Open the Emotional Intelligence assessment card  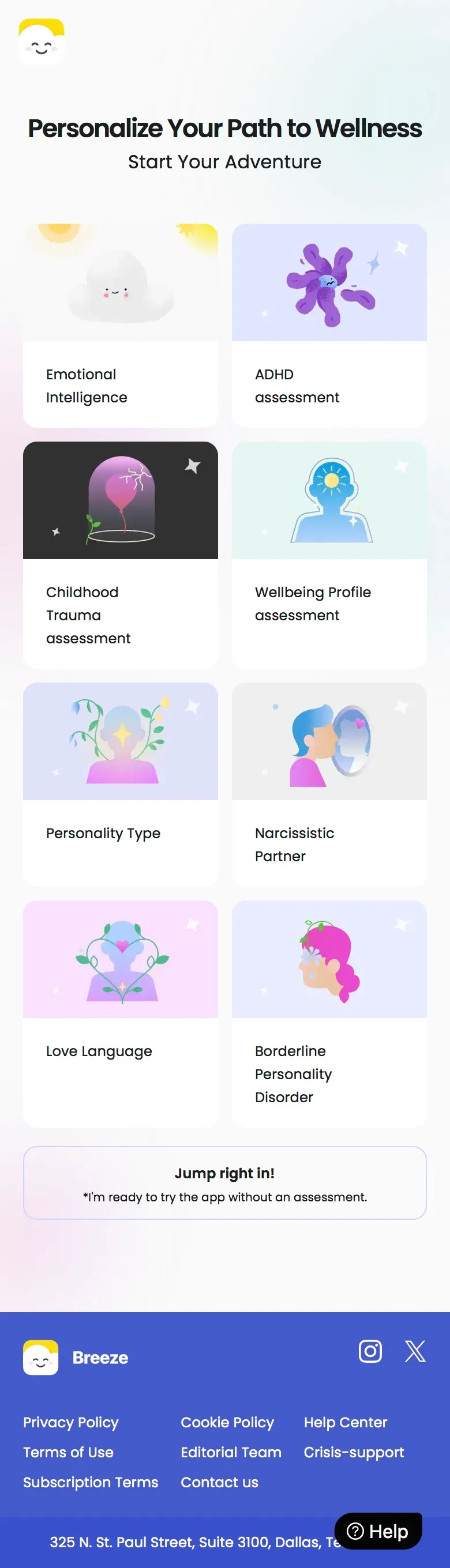point(120,325)
